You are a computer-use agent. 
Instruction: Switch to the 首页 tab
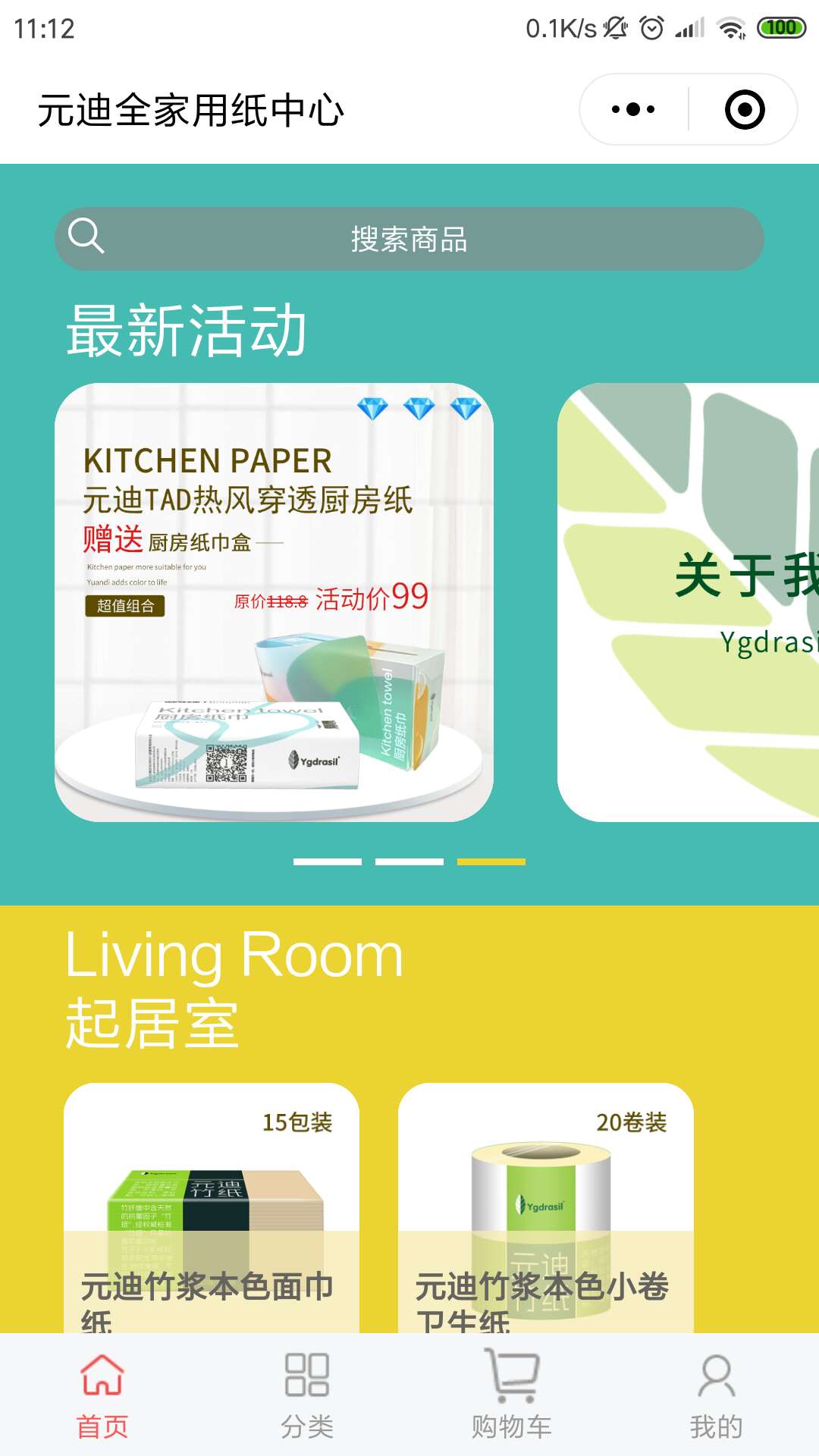tap(102, 1395)
